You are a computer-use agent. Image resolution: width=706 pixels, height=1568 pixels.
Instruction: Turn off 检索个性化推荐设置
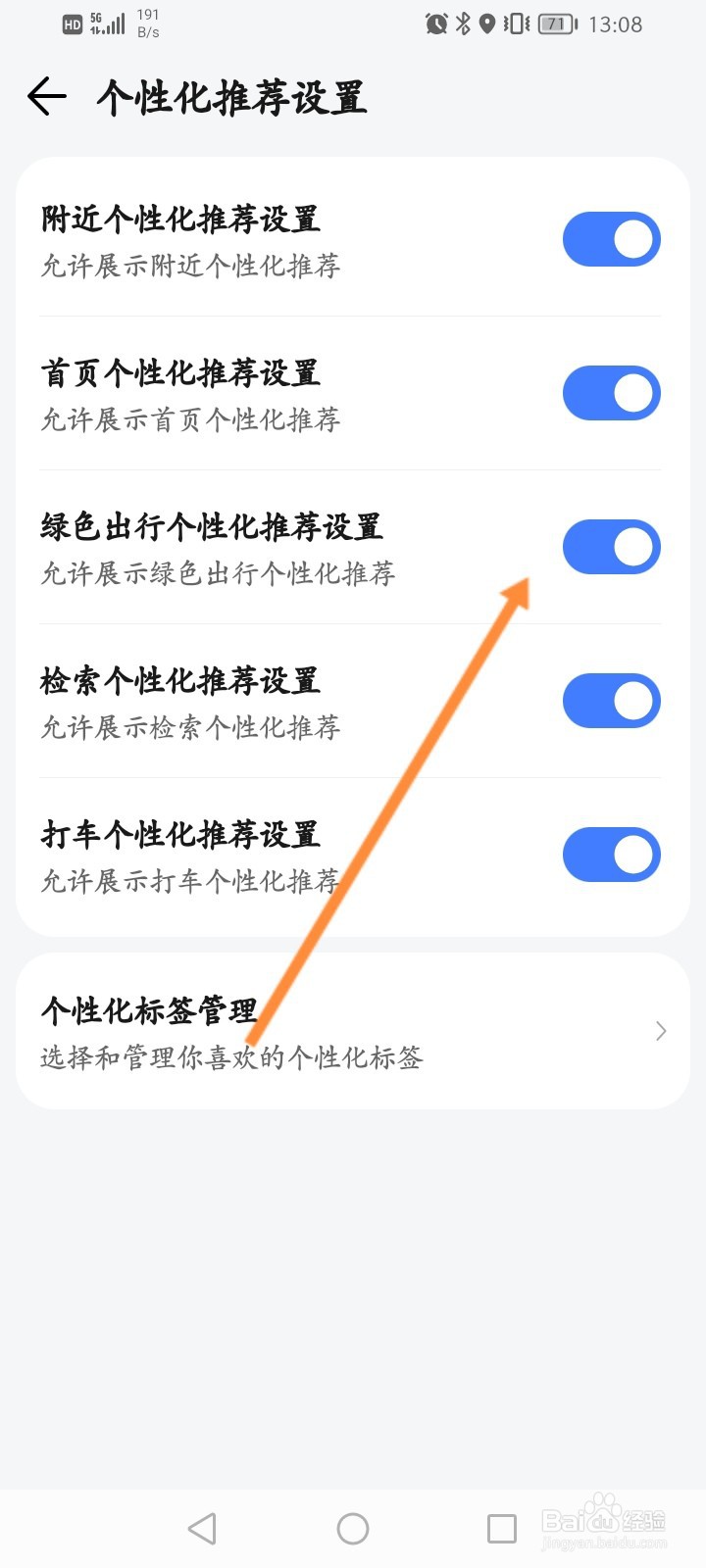coord(611,700)
